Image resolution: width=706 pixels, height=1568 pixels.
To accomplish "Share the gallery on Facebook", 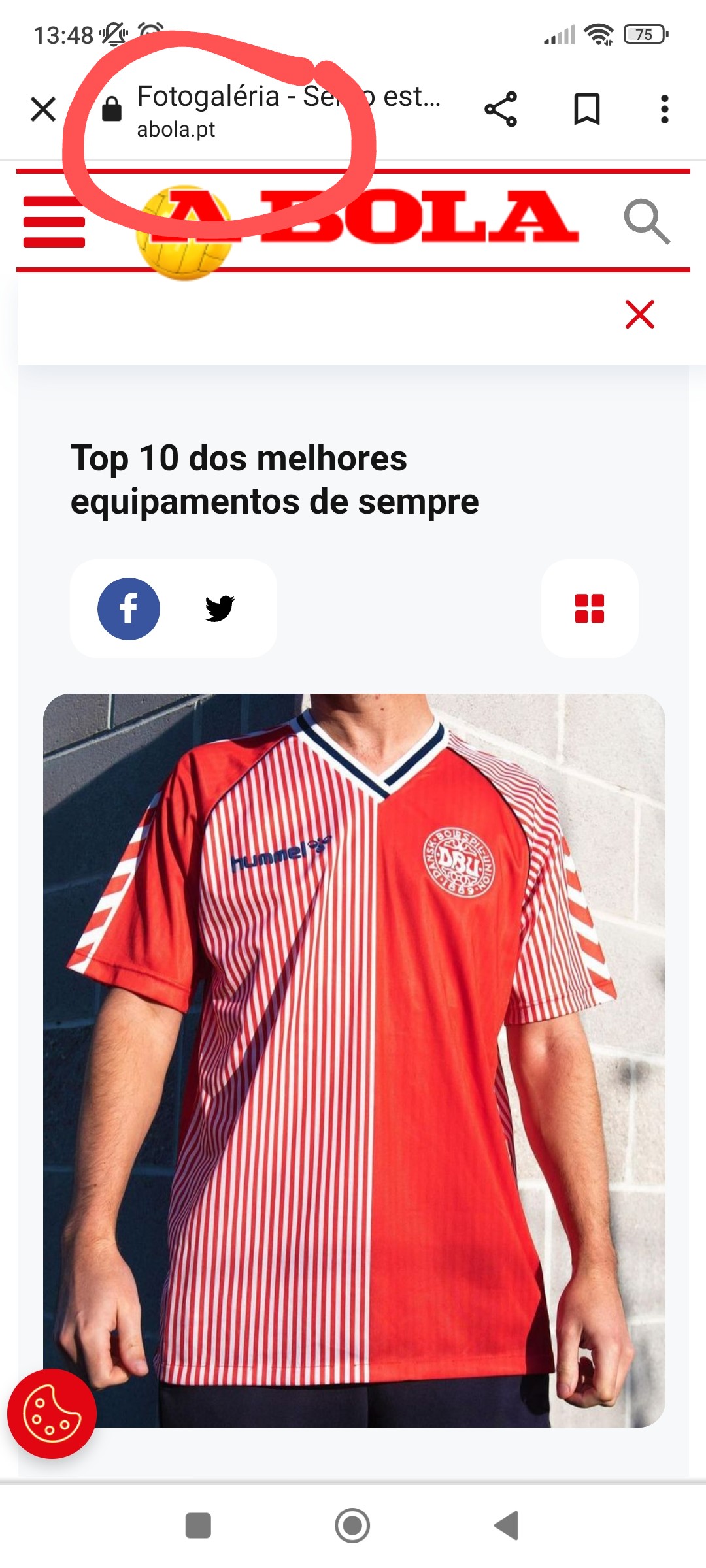I will [x=129, y=608].
